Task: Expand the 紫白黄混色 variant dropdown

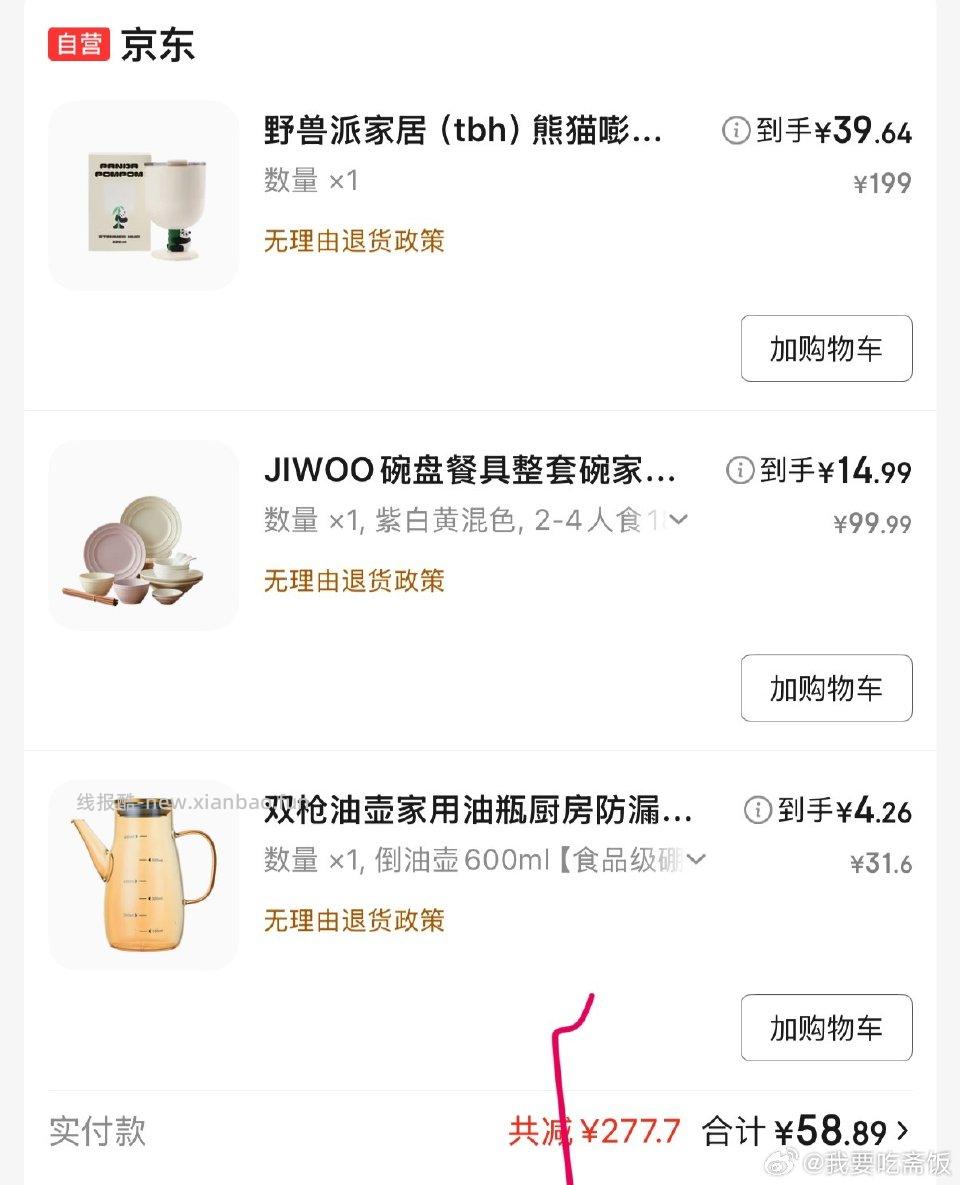Action: pos(676,521)
